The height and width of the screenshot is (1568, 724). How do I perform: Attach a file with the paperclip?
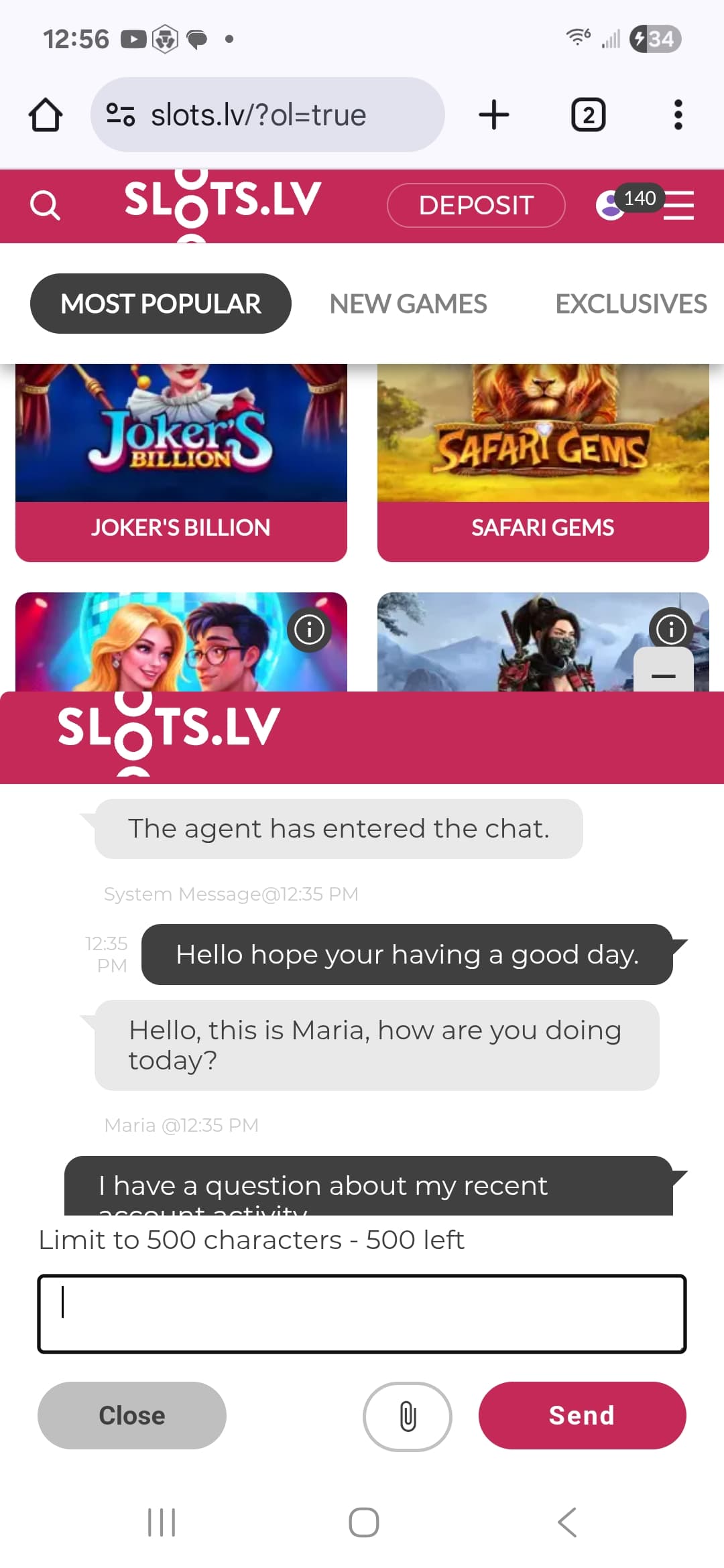[408, 1417]
